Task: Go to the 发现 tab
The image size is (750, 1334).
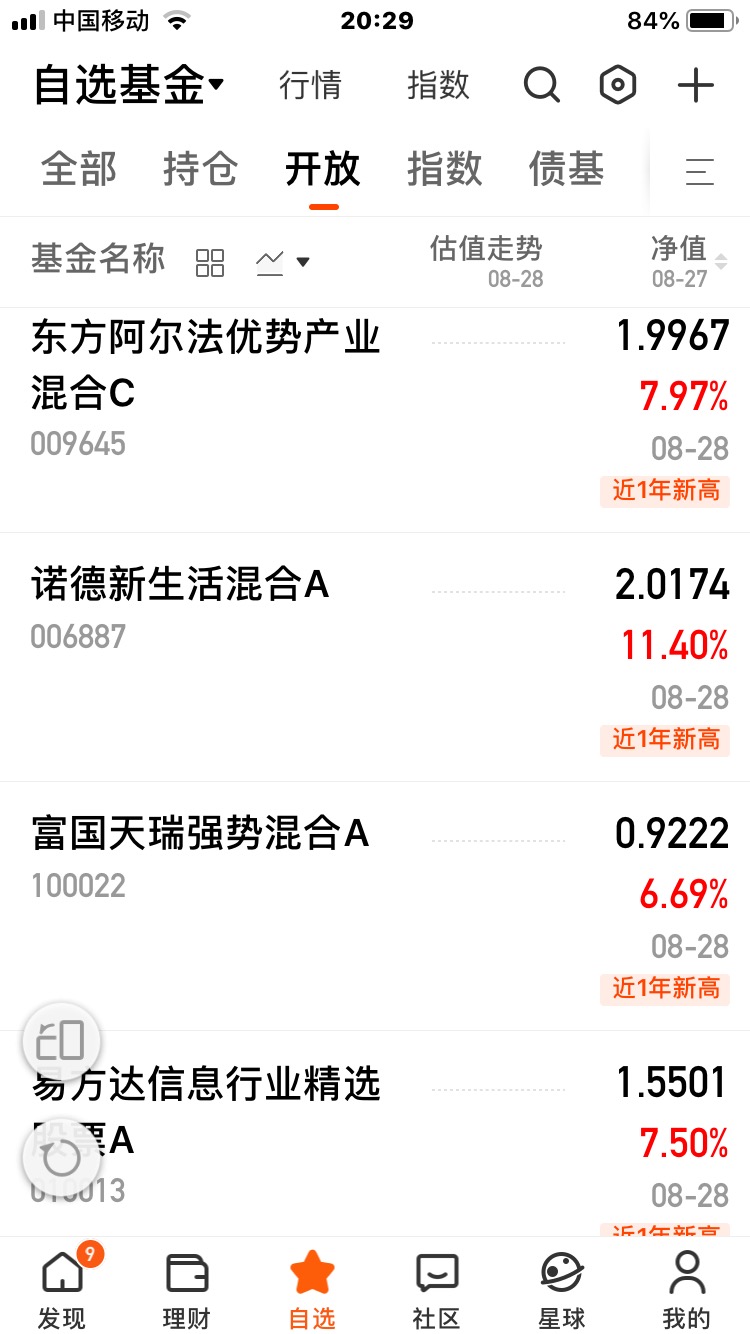Action: [62, 1288]
